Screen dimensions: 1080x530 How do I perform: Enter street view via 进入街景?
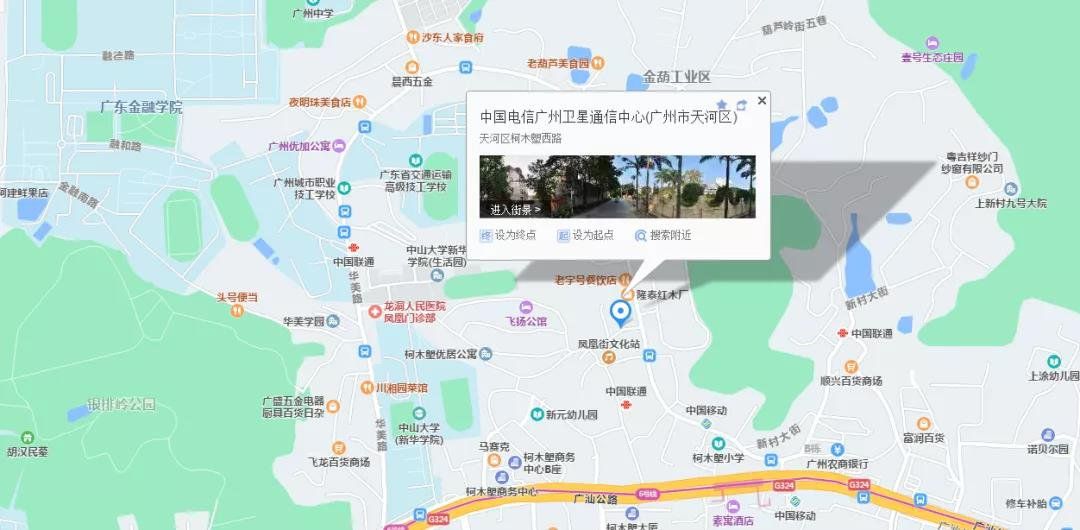[514, 210]
